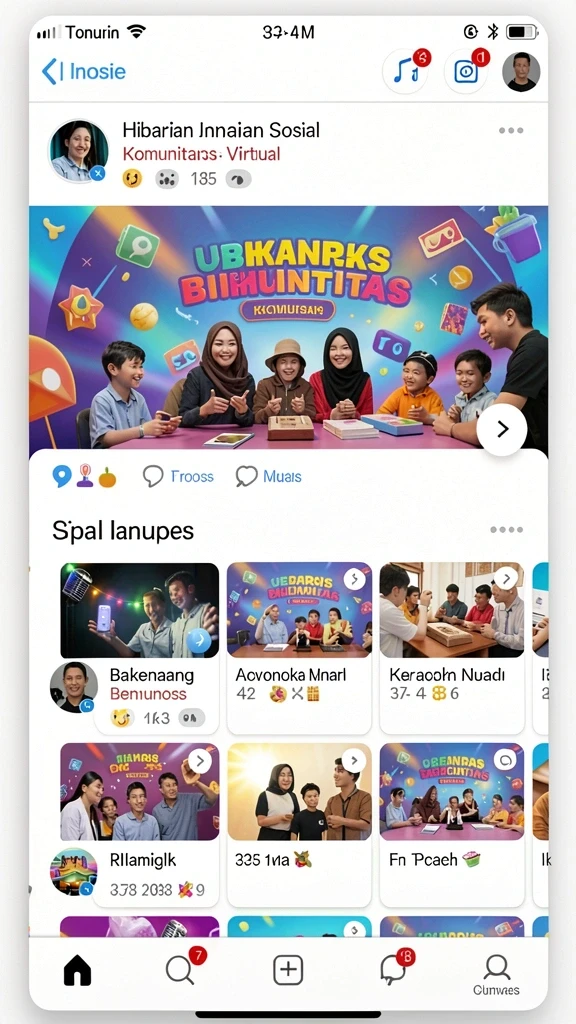Tap the Froos comment button
576x1024 pixels.
click(x=178, y=477)
